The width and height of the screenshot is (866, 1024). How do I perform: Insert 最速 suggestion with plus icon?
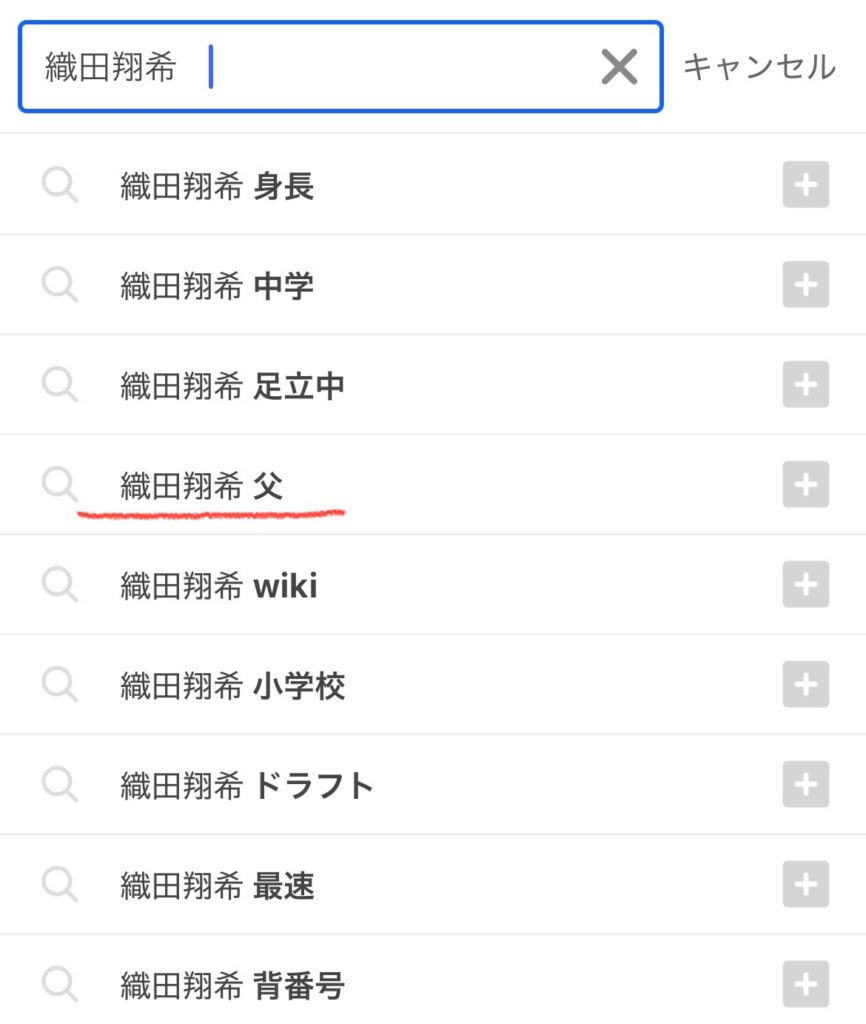point(805,886)
